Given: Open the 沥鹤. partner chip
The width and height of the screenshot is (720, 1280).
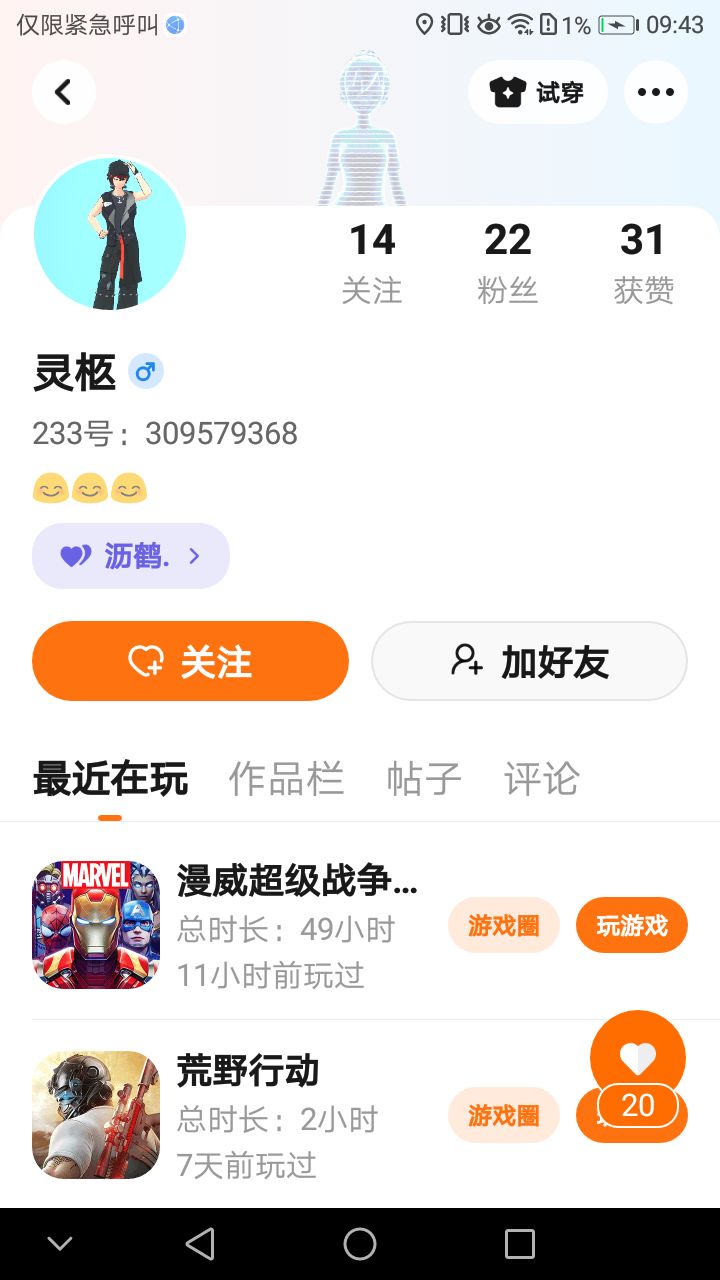Looking at the screenshot, I should [131, 556].
